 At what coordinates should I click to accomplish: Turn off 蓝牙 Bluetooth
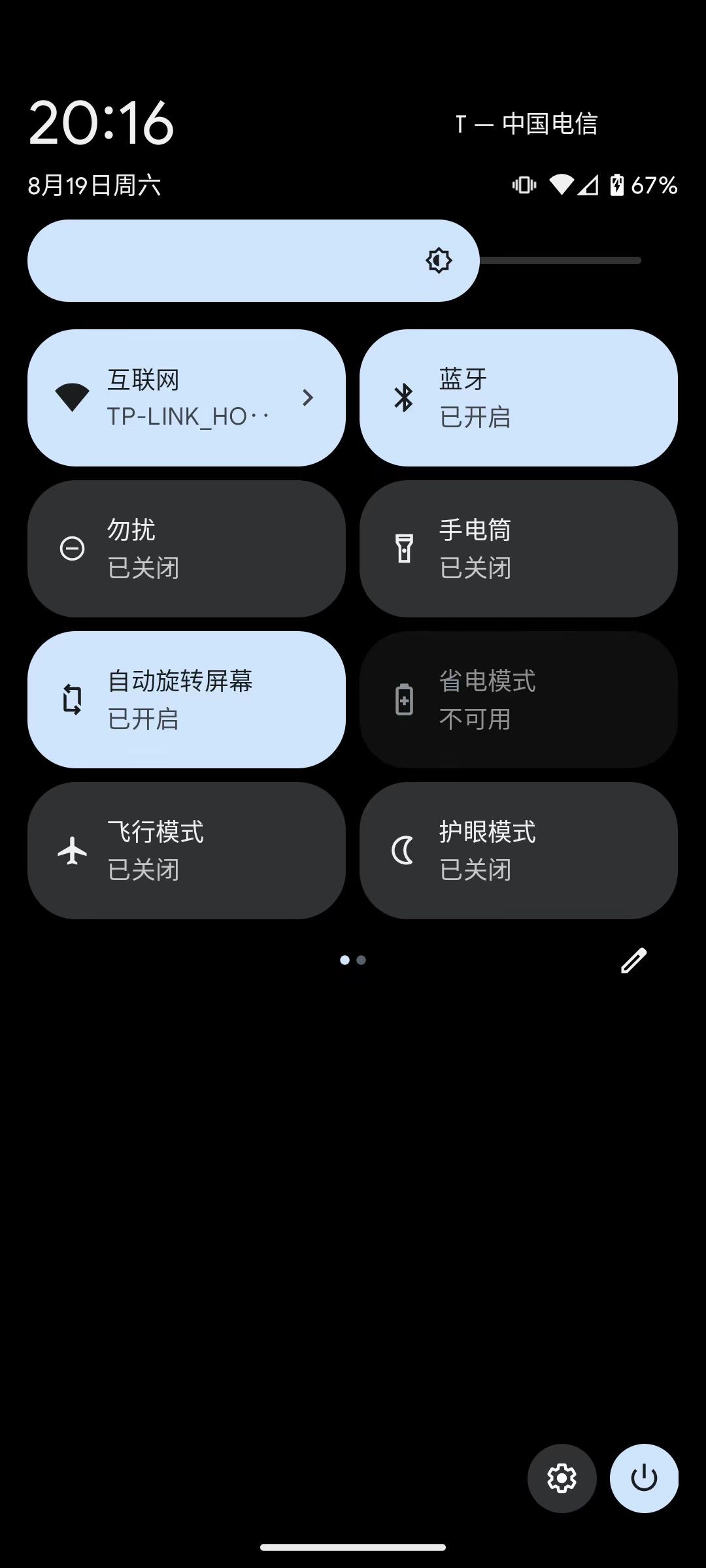tap(518, 398)
